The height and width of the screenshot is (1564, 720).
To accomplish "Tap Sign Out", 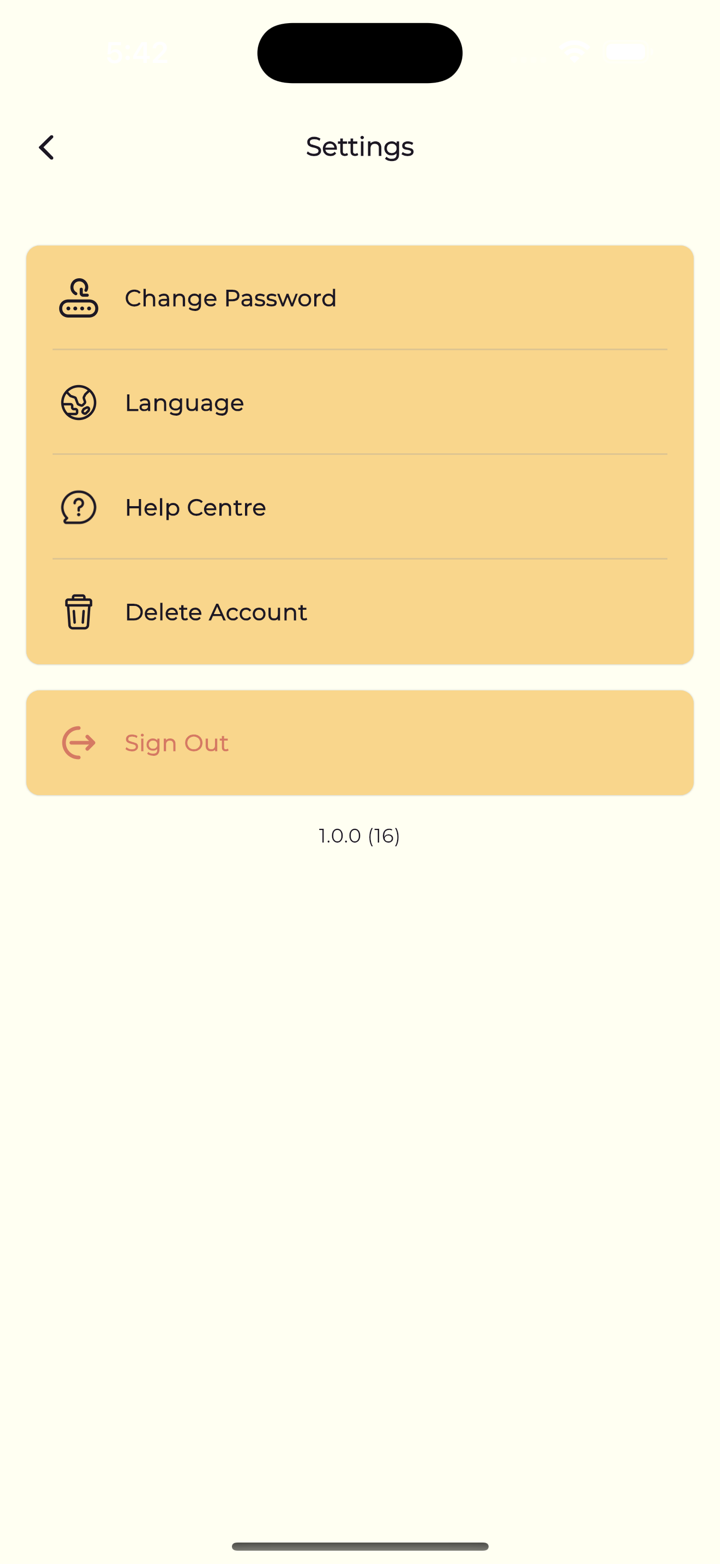I will click(177, 743).
